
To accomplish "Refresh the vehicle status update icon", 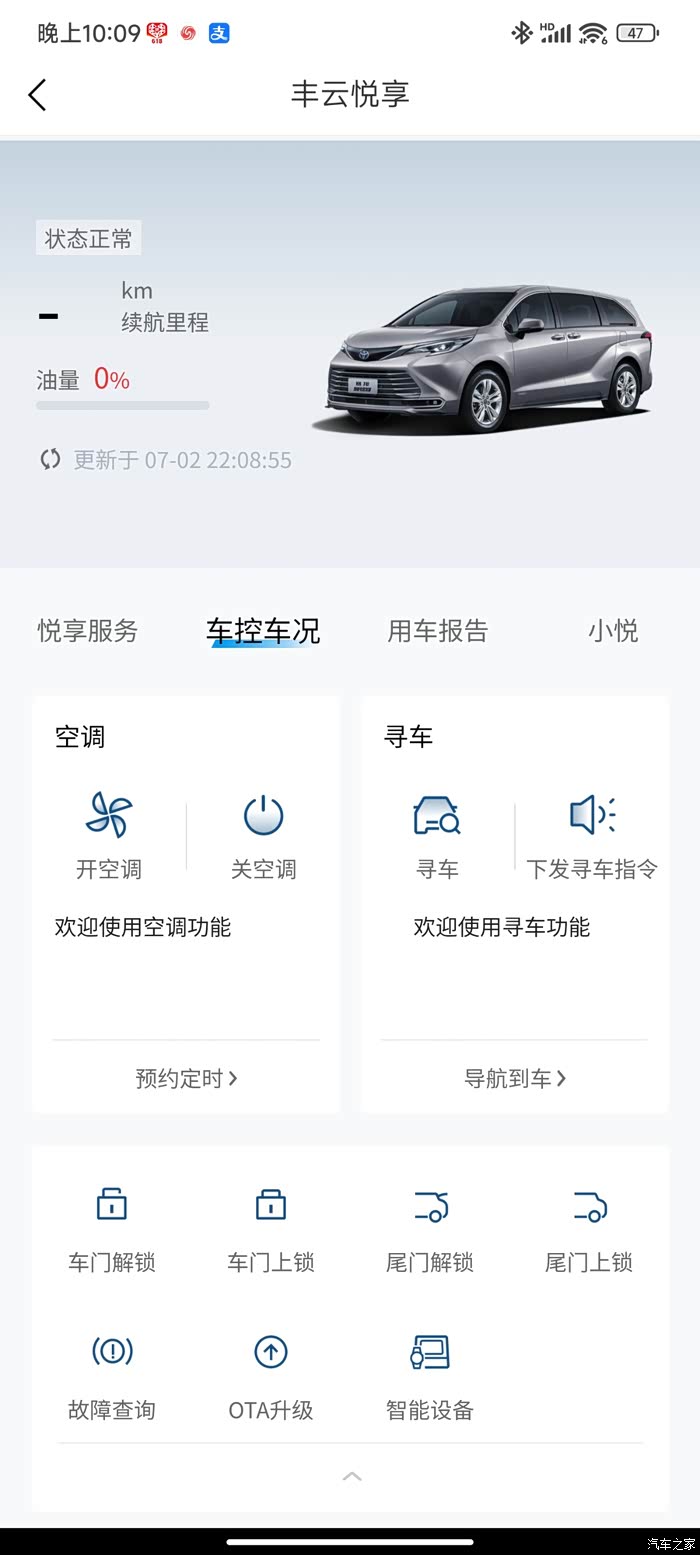I will pyautogui.click(x=50, y=460).
